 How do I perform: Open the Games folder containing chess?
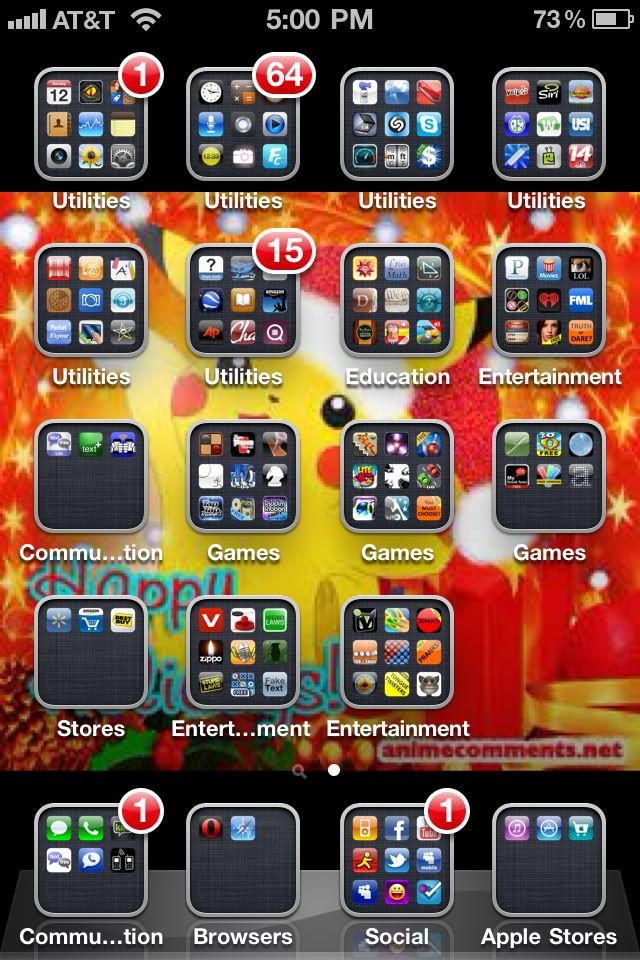click(243, 476)
